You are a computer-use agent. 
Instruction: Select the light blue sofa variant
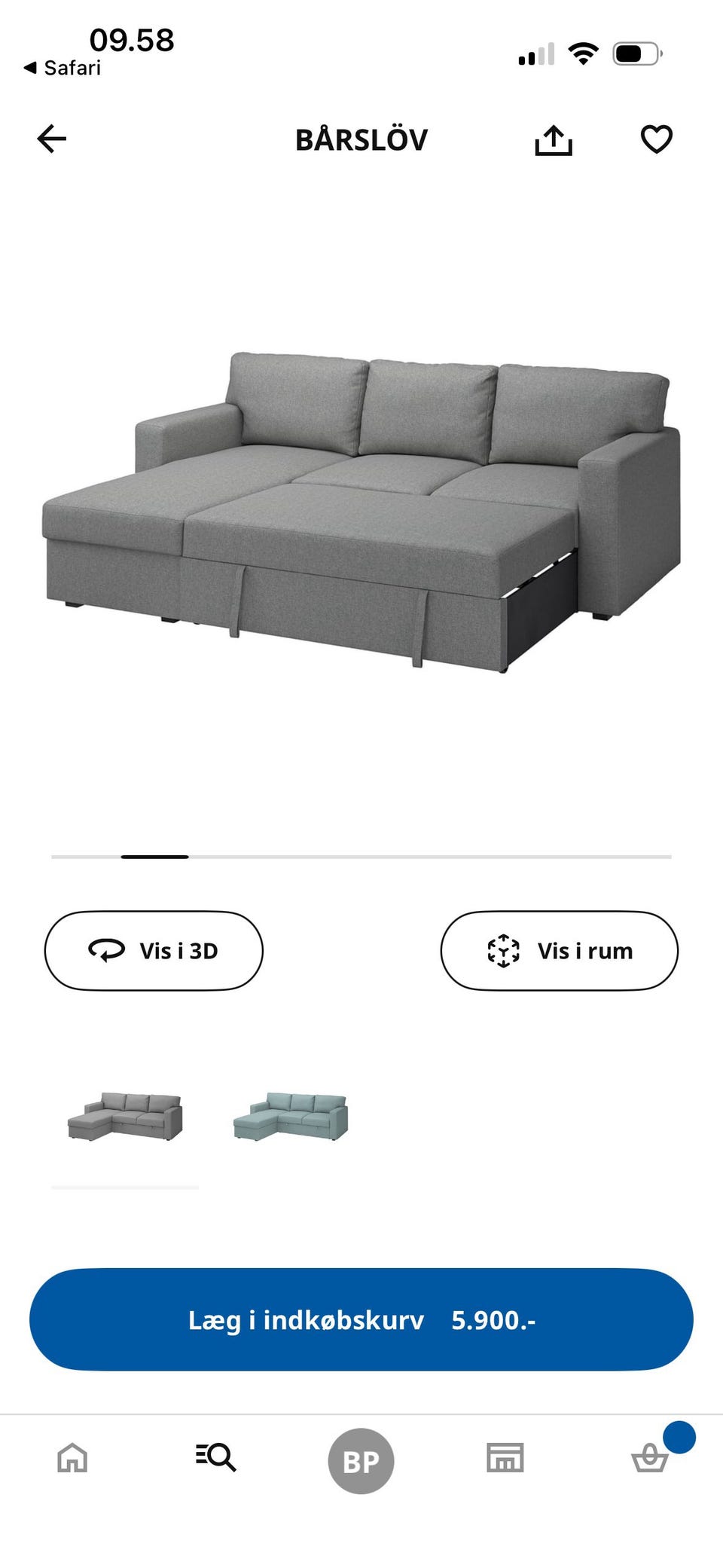[x=291, y=1117]
